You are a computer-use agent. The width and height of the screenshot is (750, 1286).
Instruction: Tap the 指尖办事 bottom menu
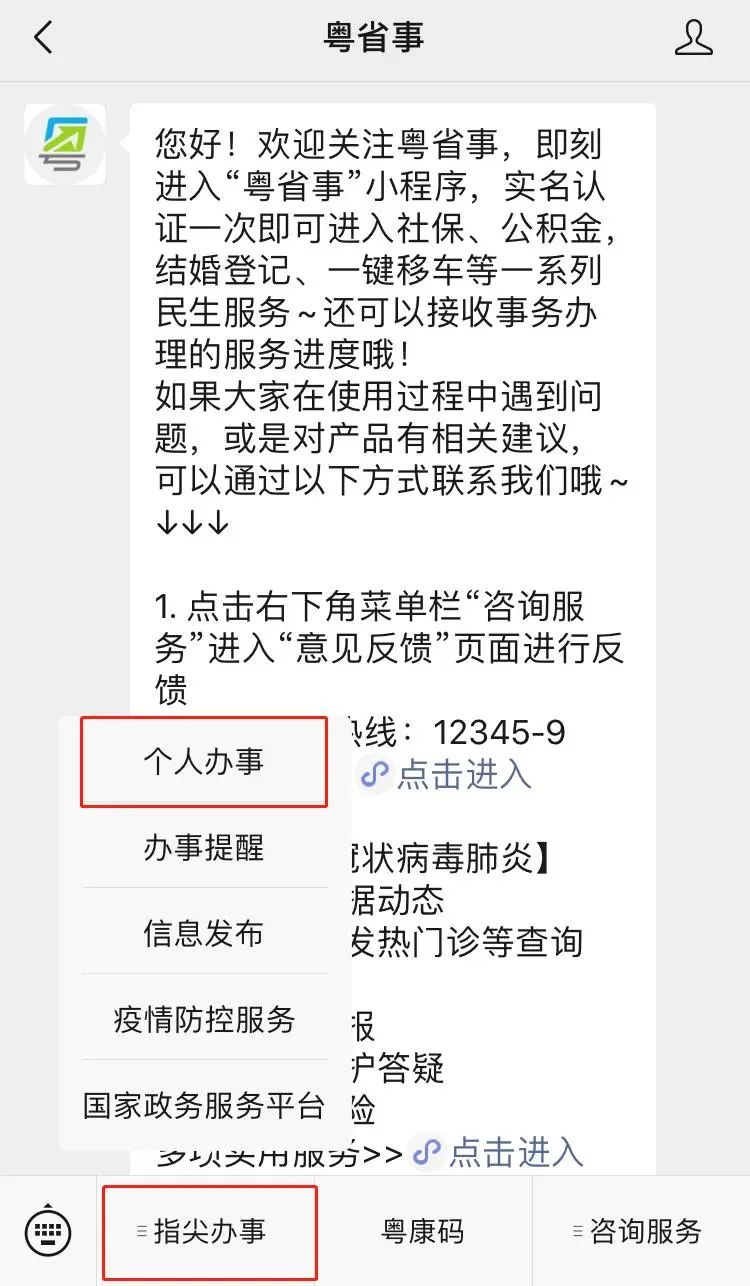point(209,1231)
